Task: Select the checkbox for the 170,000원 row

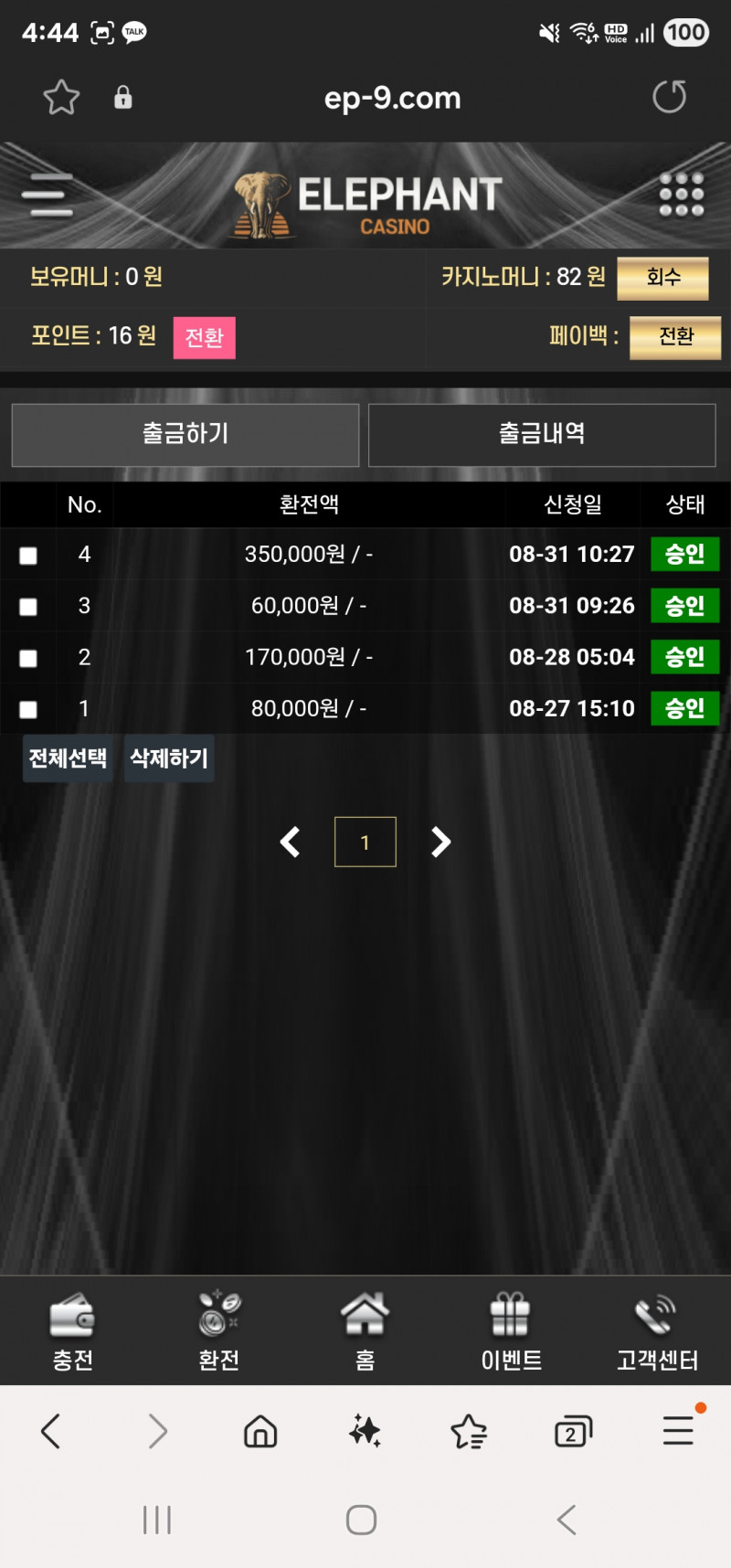Action: 28,658
